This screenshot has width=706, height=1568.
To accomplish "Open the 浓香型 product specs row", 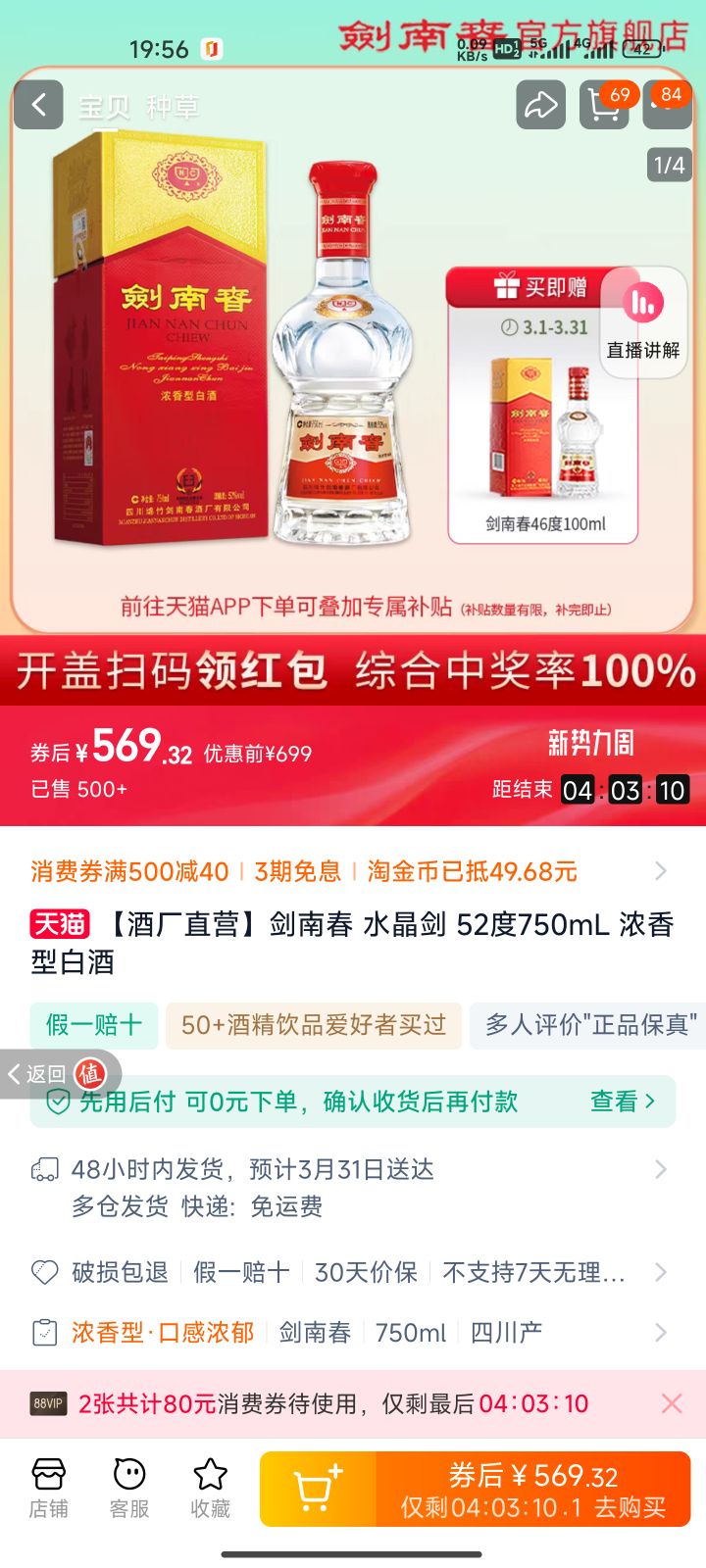I will (x=353, y=1333).
